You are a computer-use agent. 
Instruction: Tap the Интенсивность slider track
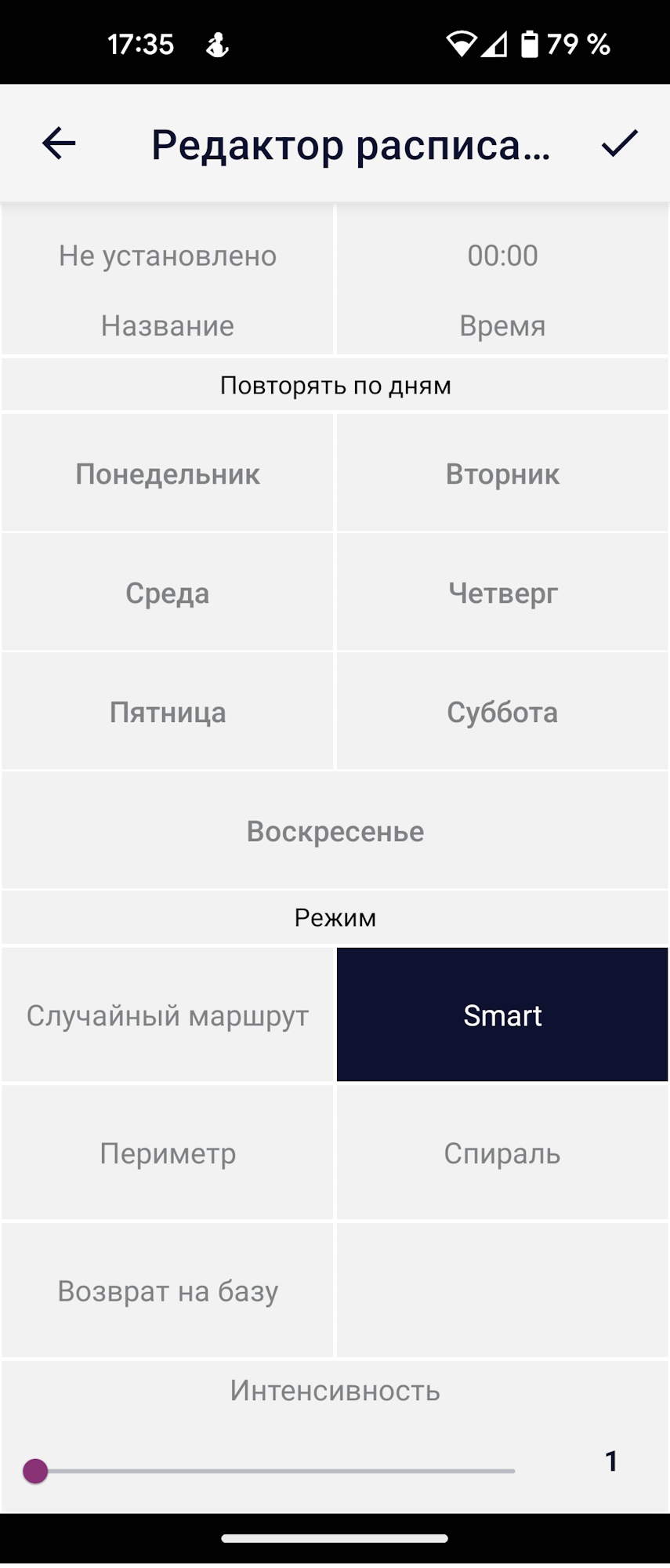tap(274, 1472)
